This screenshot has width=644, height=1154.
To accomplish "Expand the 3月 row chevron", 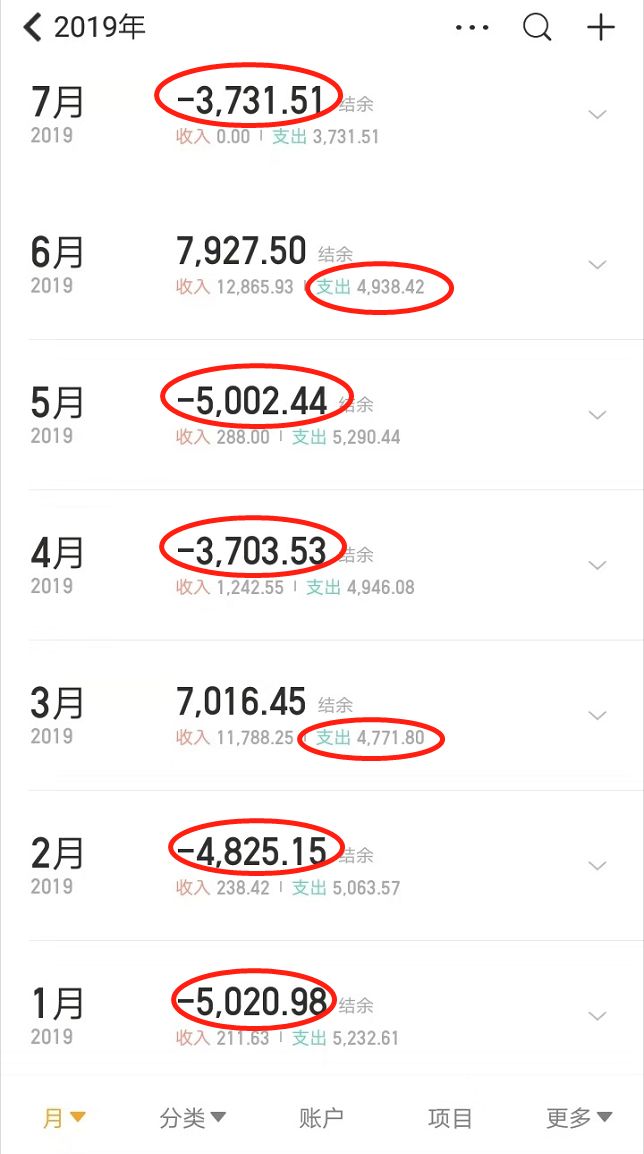I will 598,715.
